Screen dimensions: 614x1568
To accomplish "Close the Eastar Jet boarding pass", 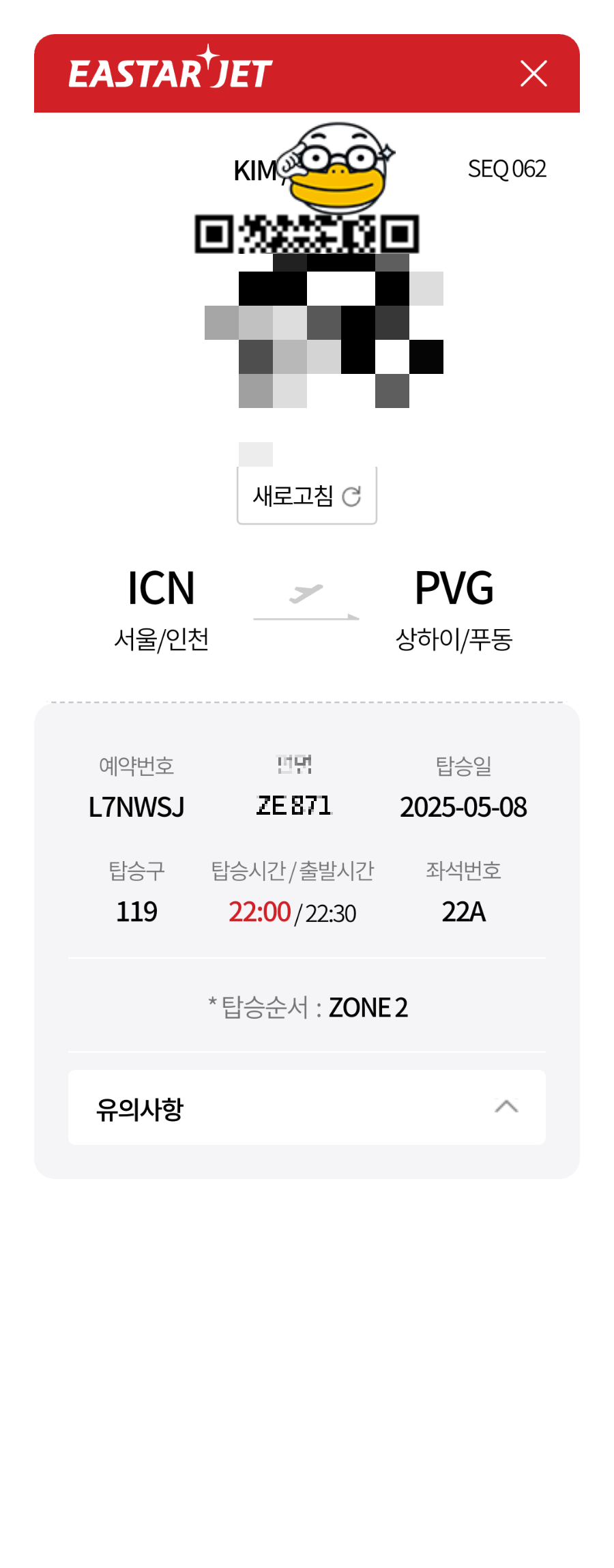I will 533,74.
